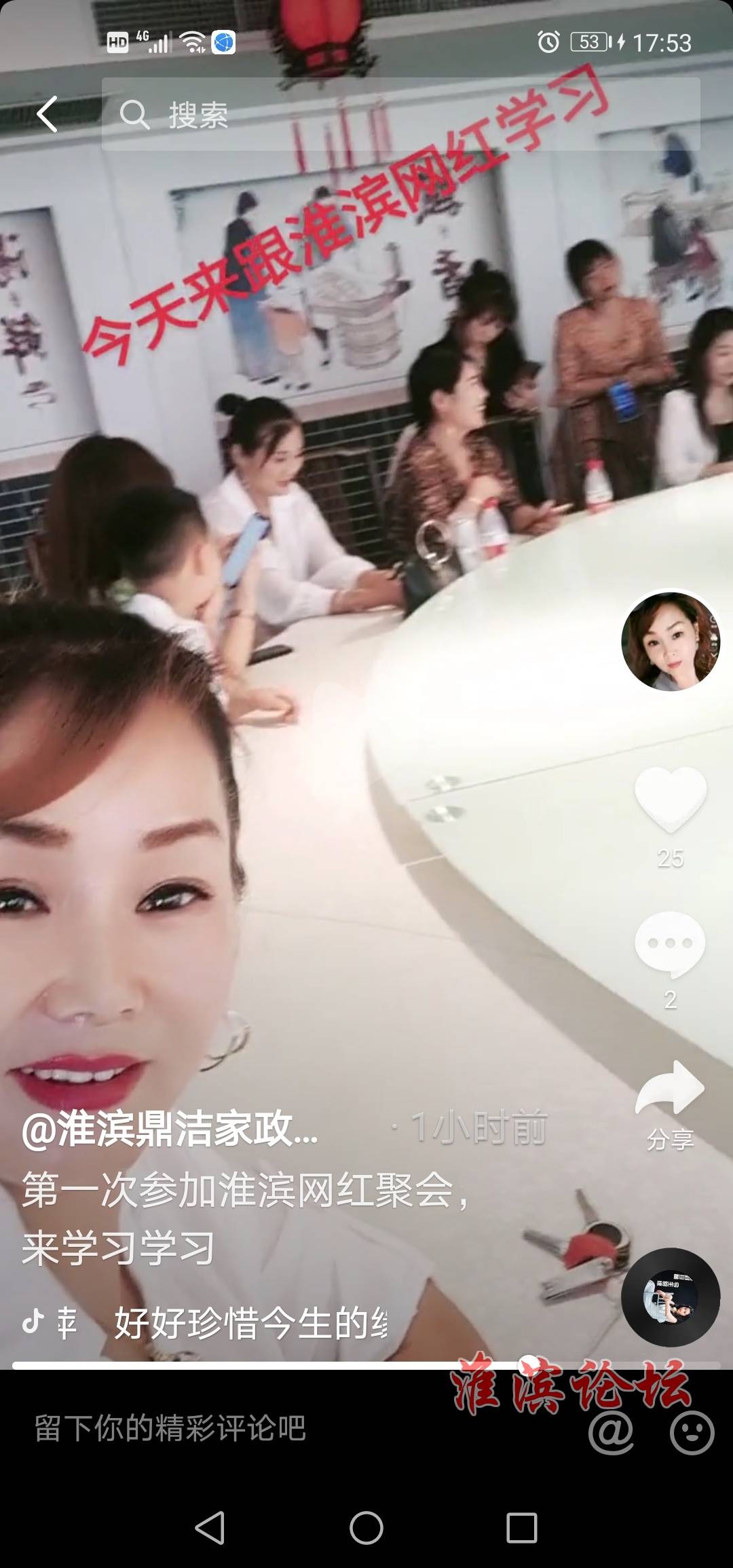
Task: Open system recent apps
Action: click(522, 1529)
